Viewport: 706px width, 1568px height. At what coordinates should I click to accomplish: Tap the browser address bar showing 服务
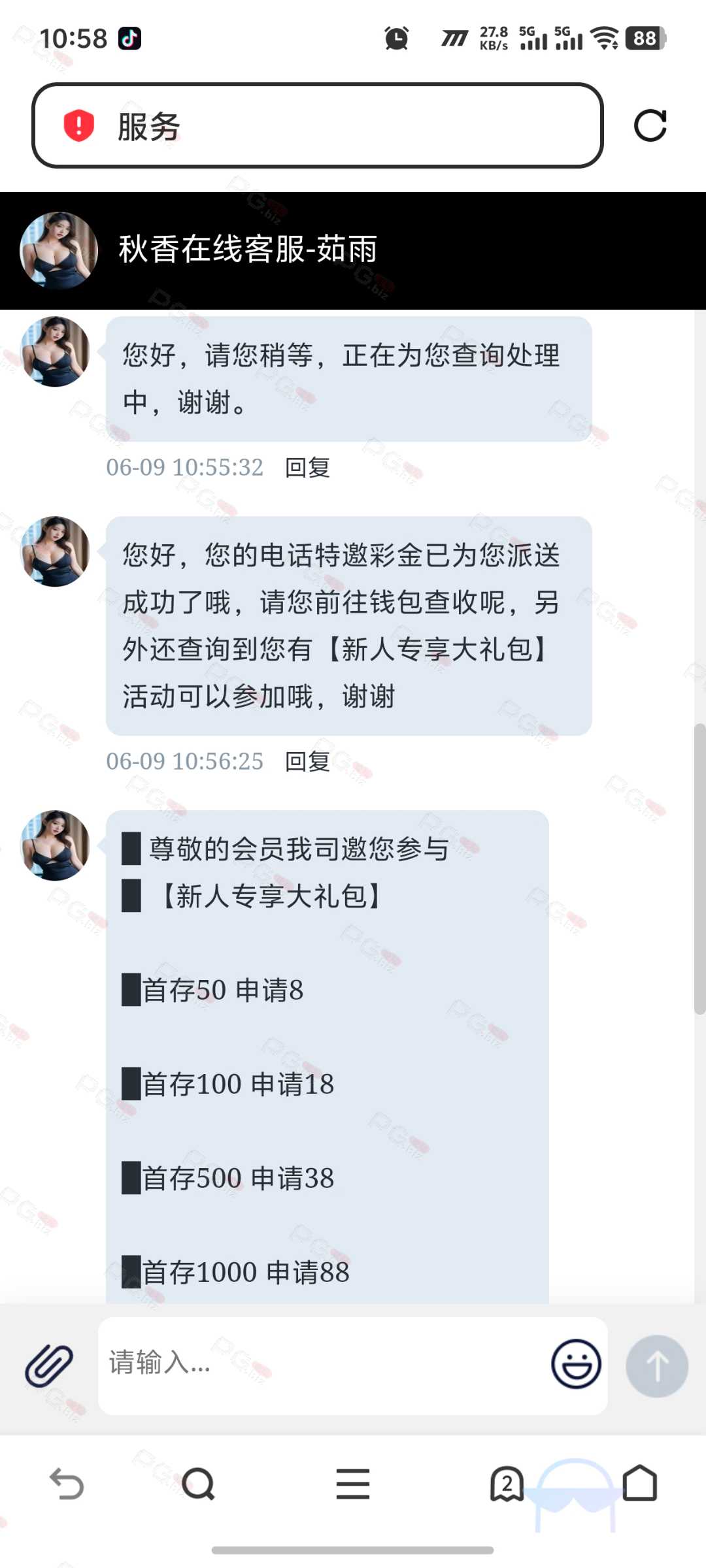[317, 125]
